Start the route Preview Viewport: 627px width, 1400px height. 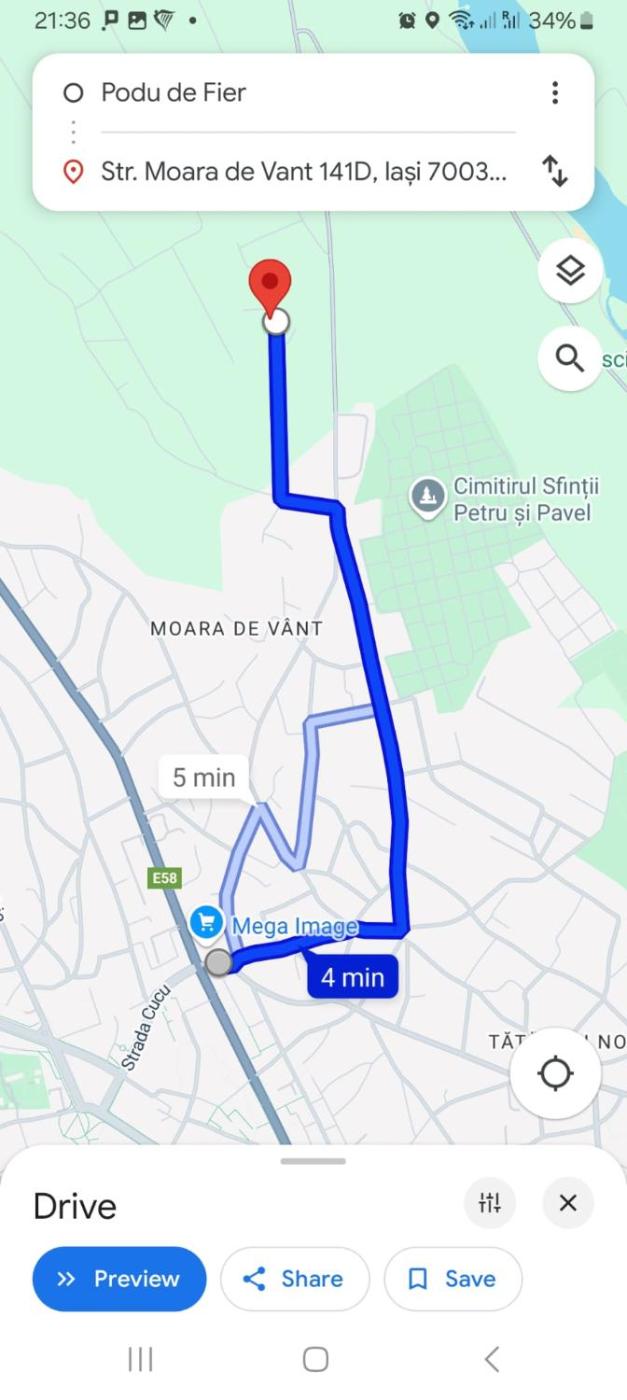pyautogui.click(x=119, y=1278)
